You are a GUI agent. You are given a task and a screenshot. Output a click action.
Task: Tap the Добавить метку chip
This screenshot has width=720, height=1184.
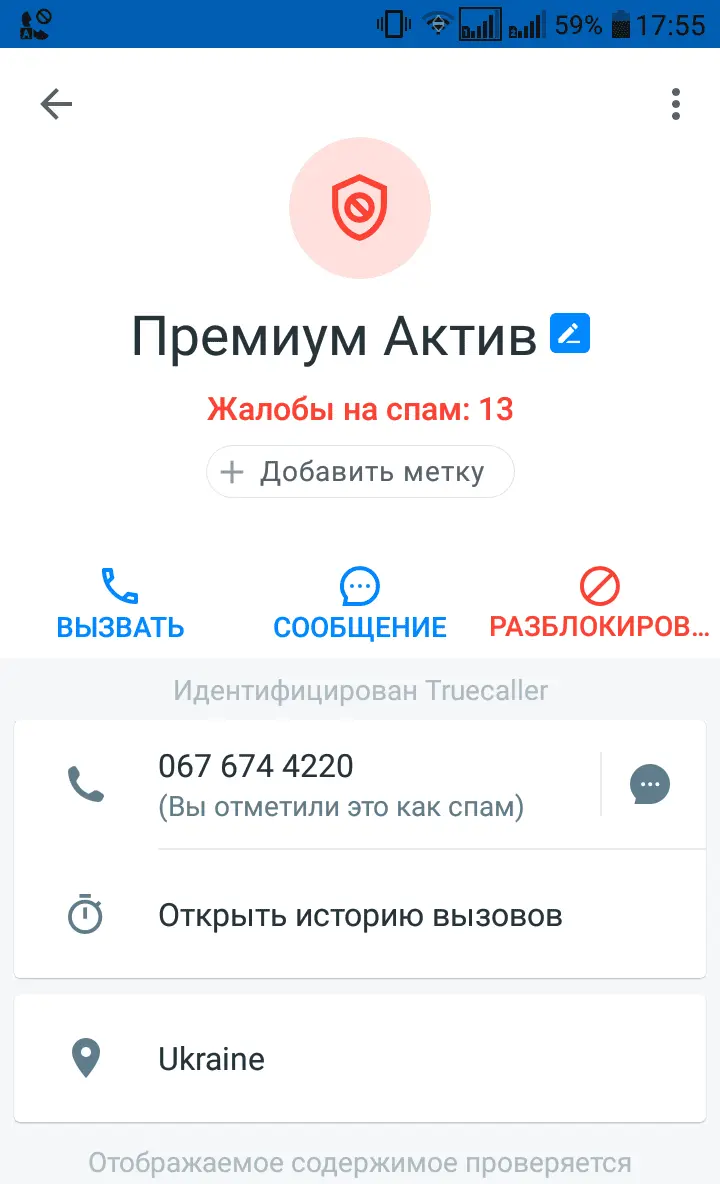click(x=360, y=472)
